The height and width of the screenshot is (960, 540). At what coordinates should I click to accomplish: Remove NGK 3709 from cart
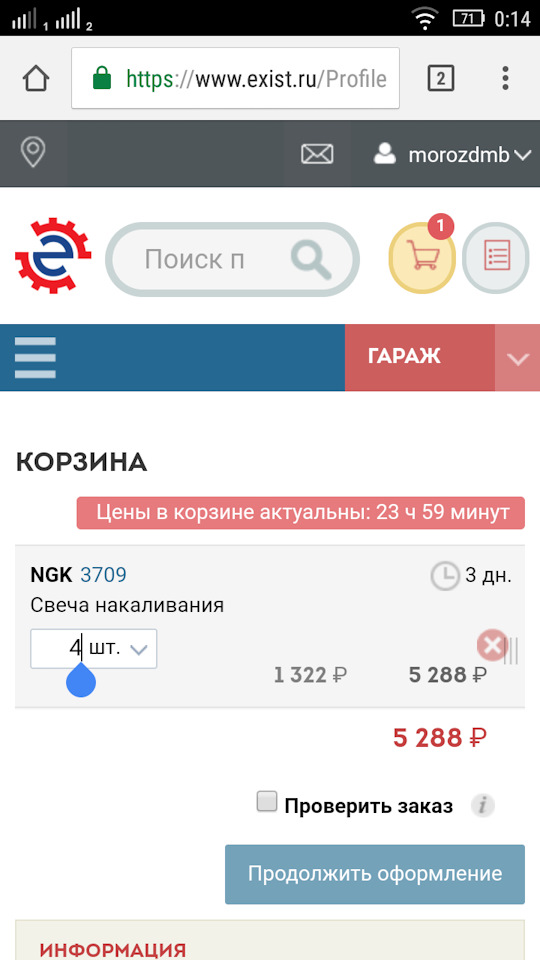pyautogui.click(x=492, y=645)
